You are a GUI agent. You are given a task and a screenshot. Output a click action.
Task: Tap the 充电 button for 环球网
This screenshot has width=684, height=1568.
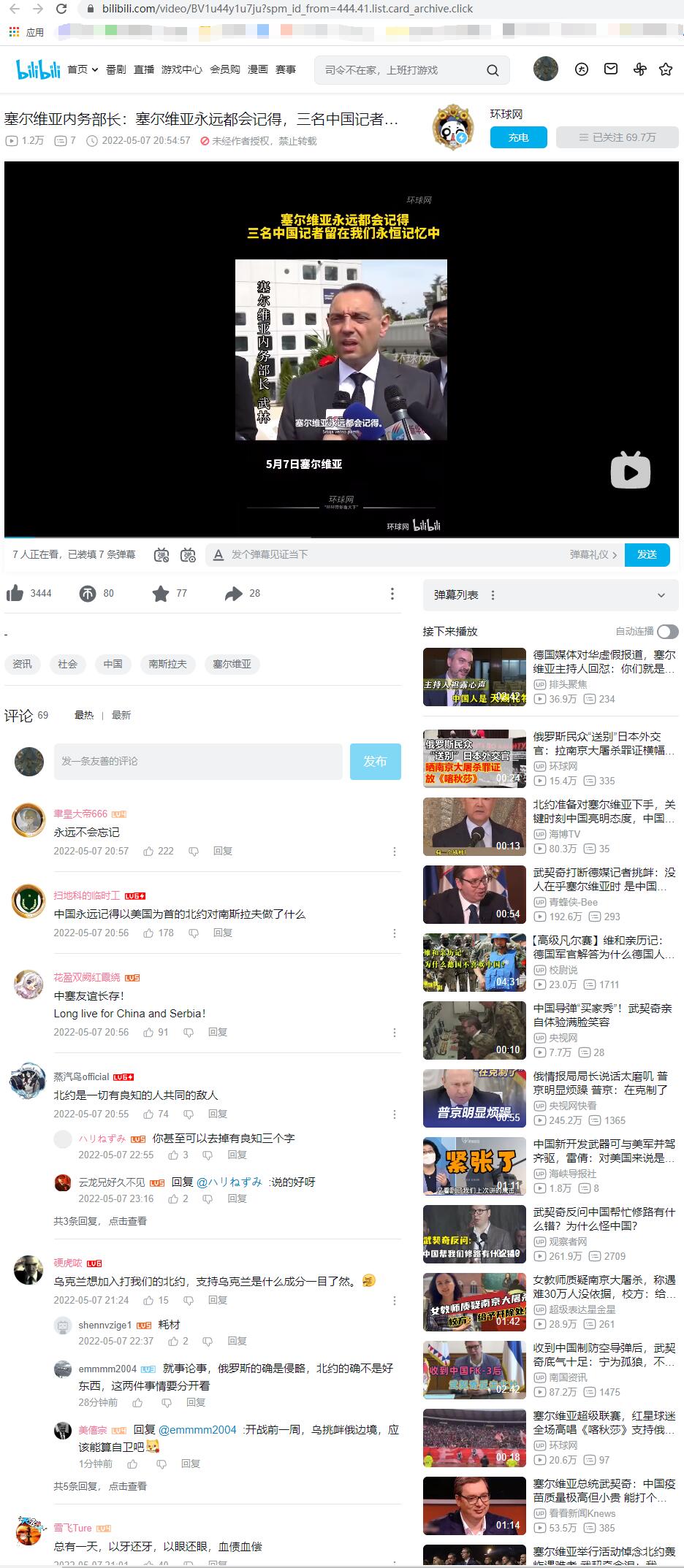coord(518,137)
